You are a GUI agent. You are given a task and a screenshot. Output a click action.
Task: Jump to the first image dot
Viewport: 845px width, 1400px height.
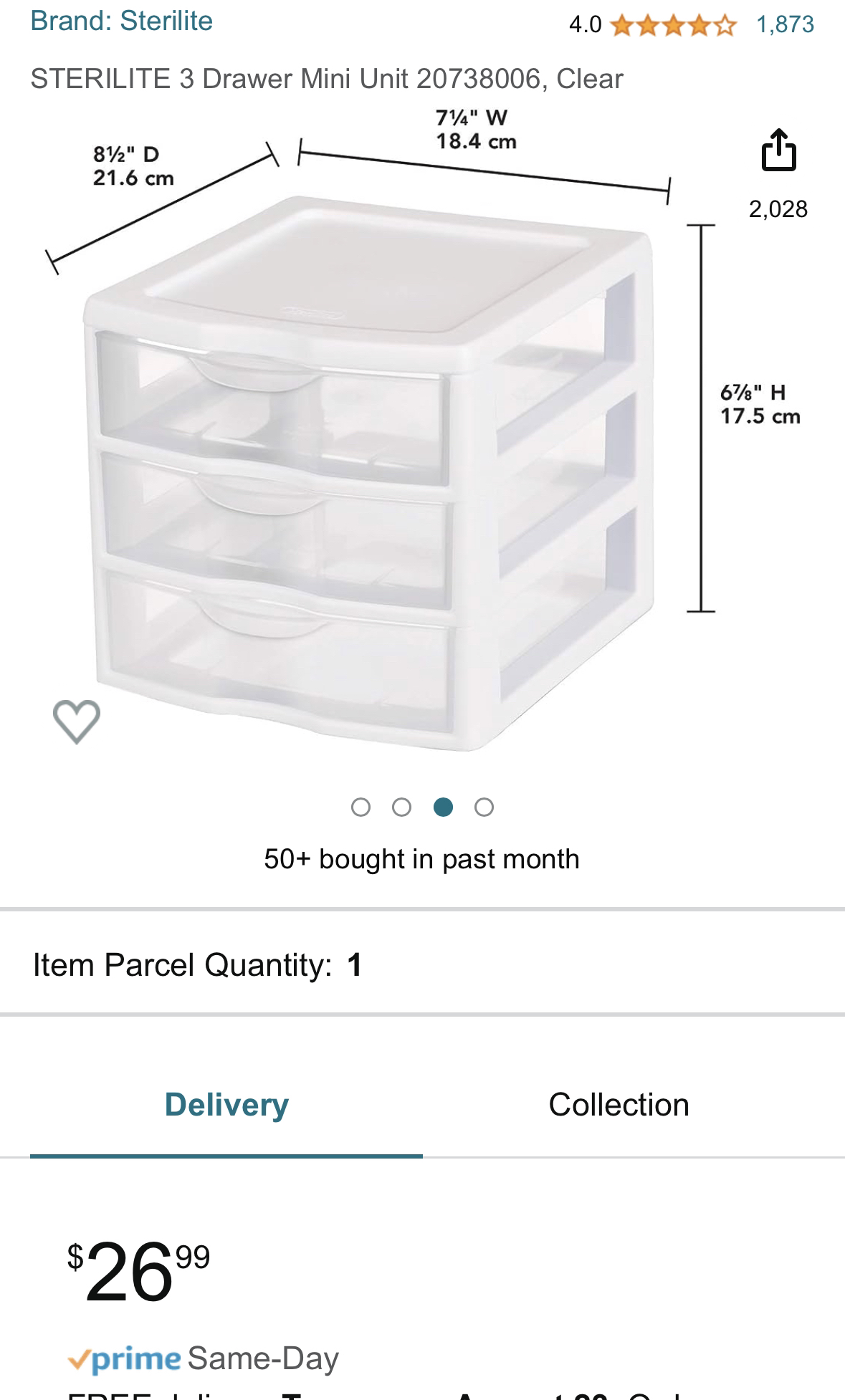[361, 807]
